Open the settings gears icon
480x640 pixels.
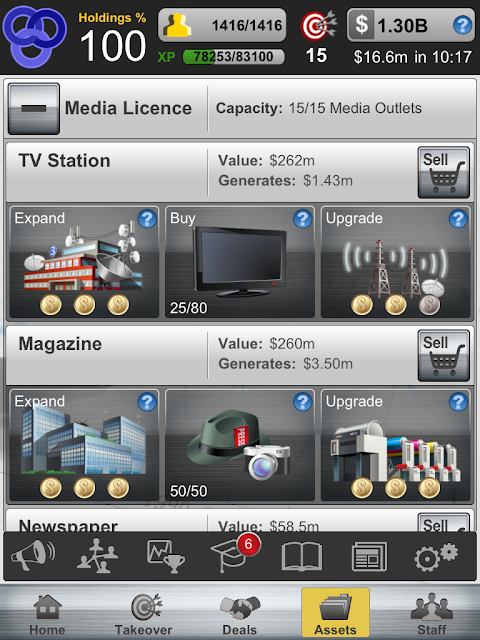(436, 556)
